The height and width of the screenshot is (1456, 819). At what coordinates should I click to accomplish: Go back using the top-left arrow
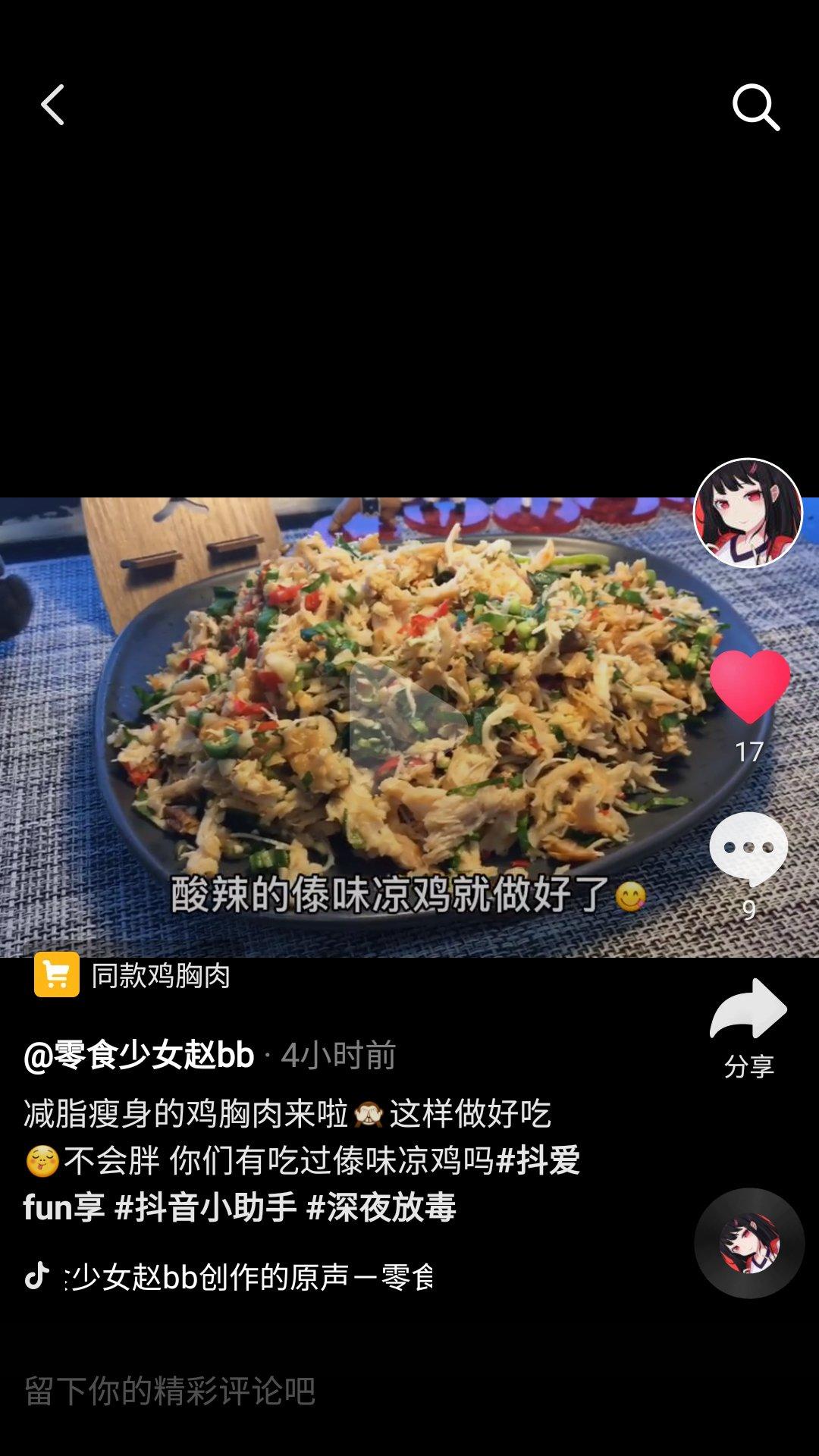click(x=52, y=105)
